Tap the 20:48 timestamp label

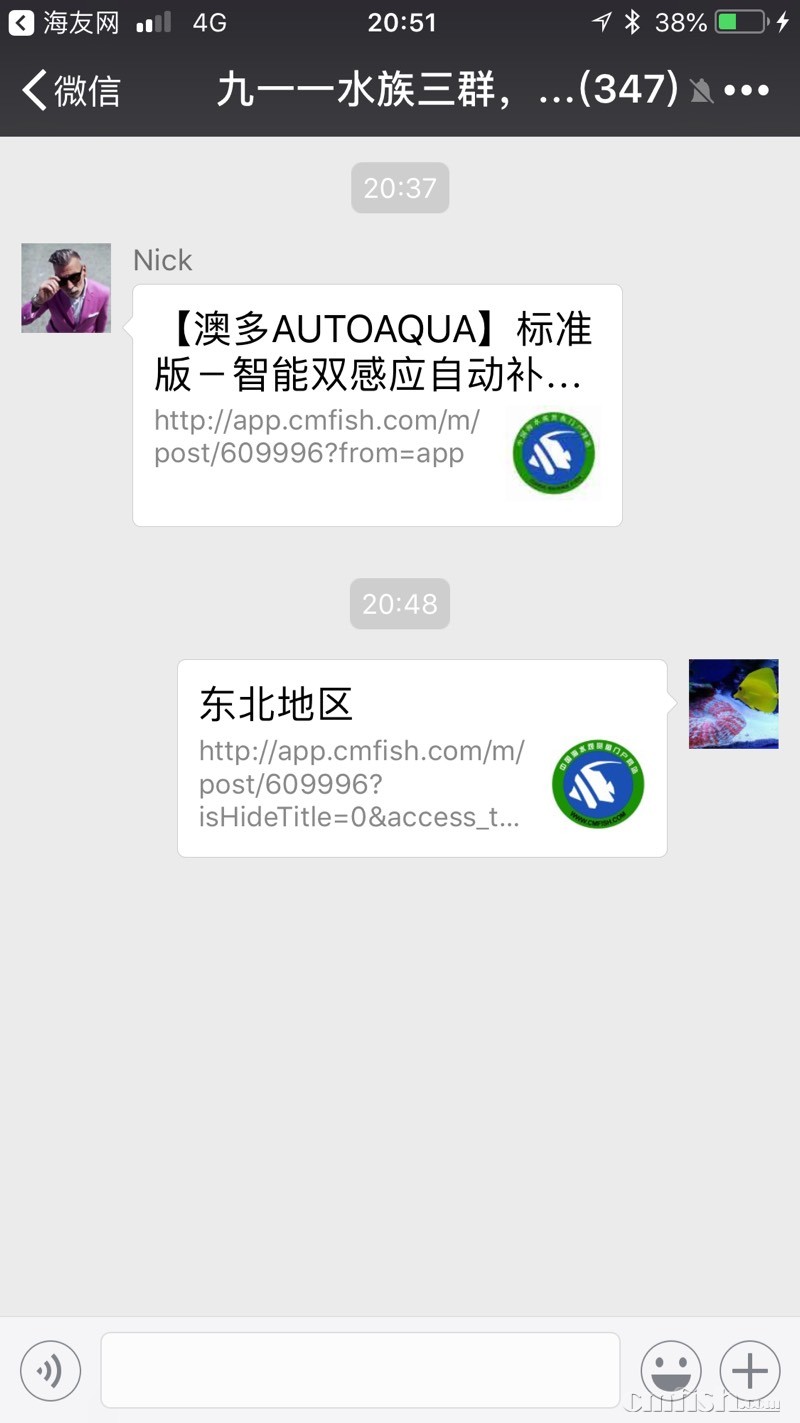point(400,603)
